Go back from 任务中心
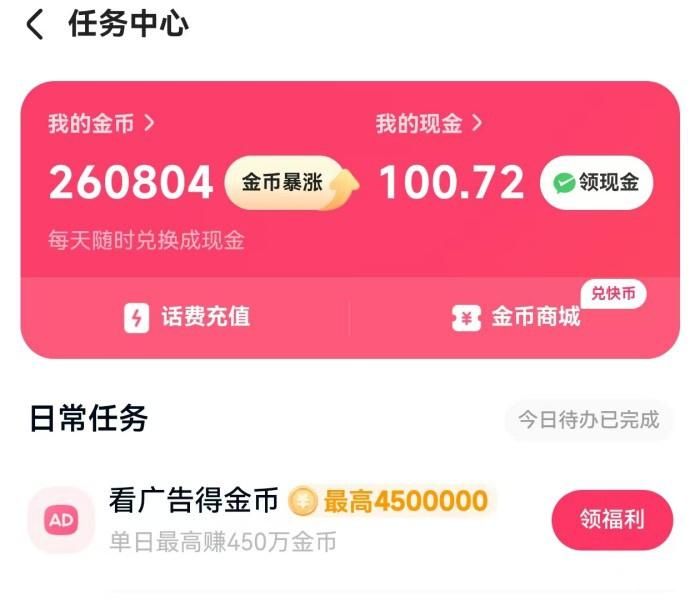Image resolution: width=700 pixels, height=609 pixels. (36, 25)
